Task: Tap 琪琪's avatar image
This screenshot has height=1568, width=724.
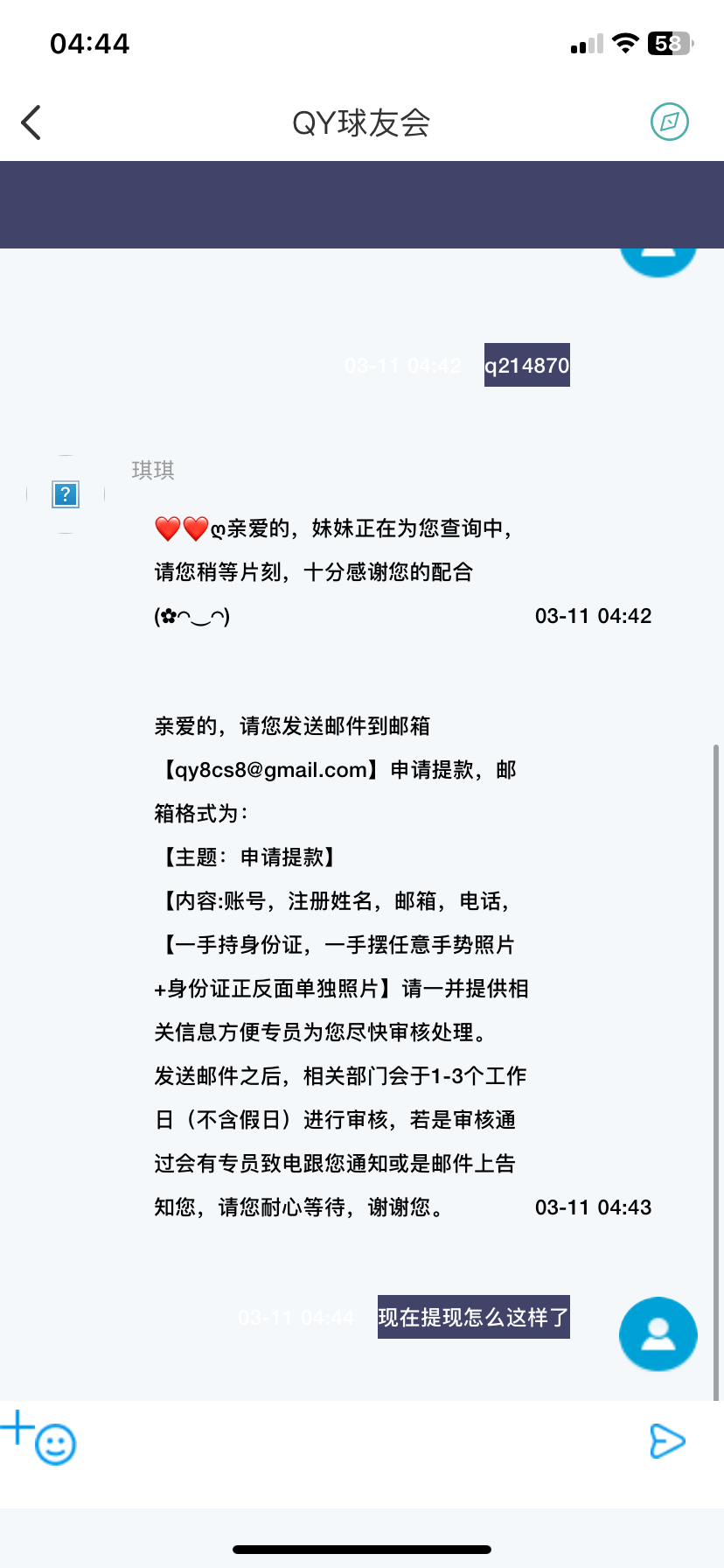Action: (x=66, y=494)
